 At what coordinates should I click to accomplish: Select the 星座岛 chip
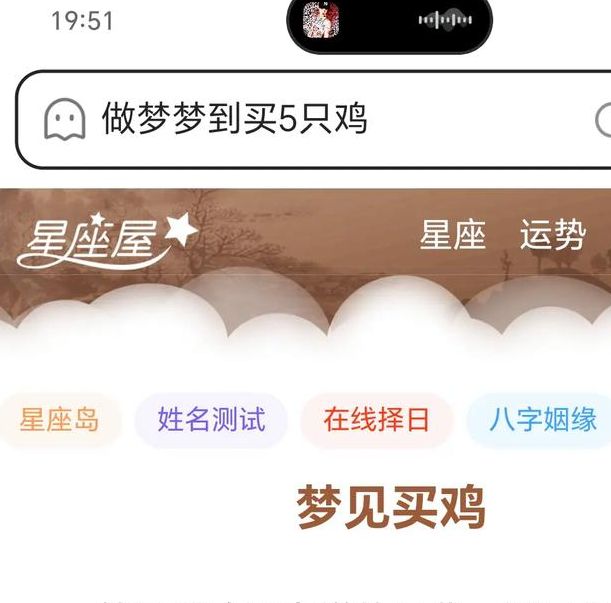59,420
